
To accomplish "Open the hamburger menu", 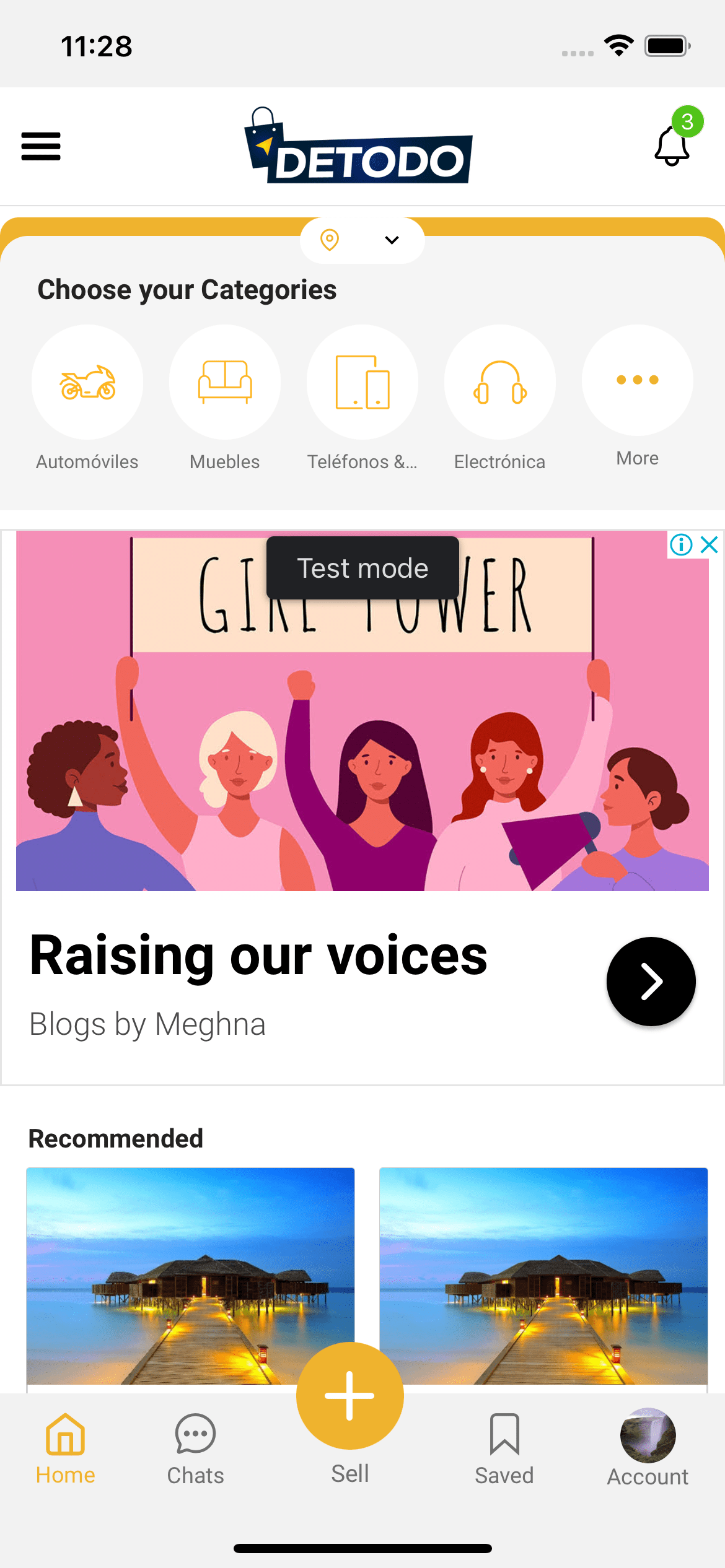I will click(41, 146).
